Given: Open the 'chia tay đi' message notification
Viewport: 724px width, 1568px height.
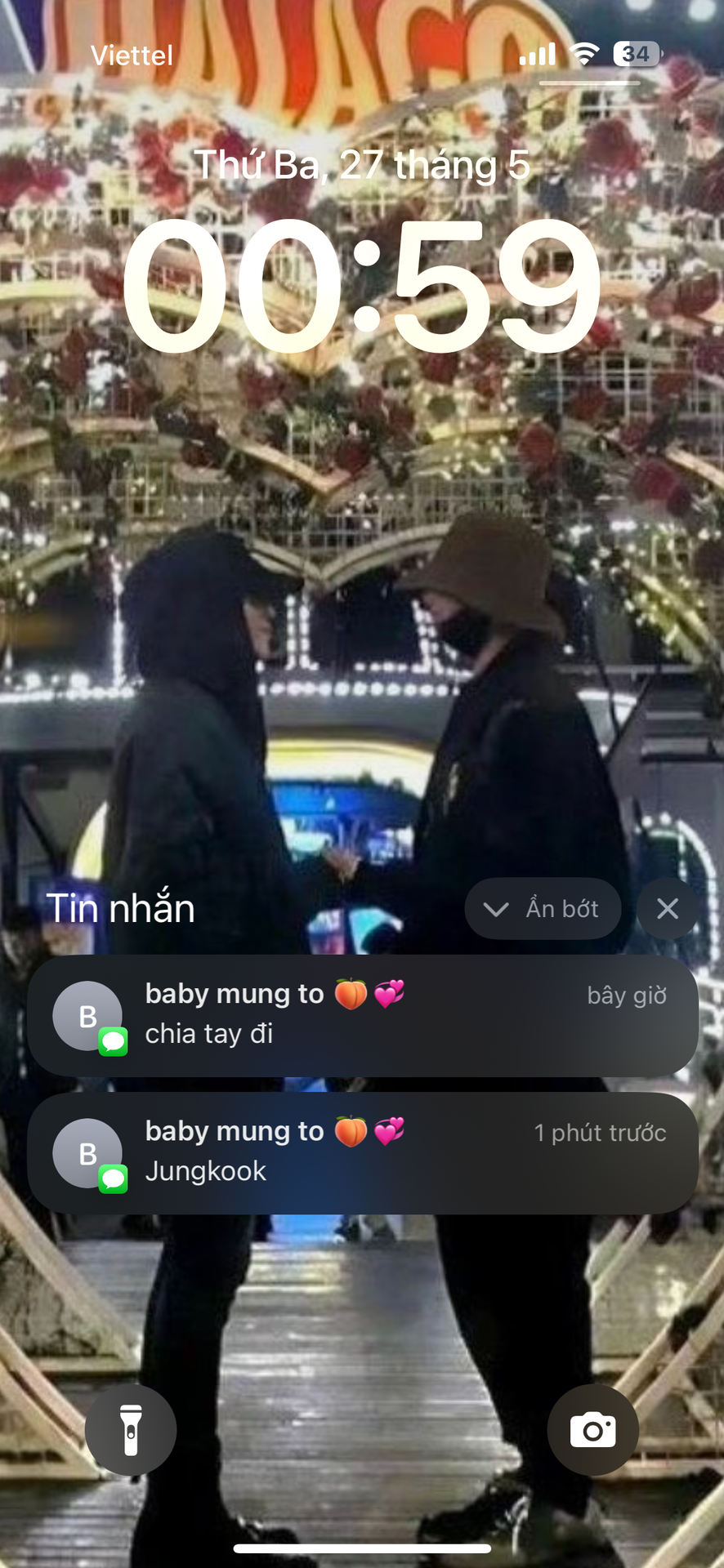Looking at the screenshot, I should tap(362, 1015).
